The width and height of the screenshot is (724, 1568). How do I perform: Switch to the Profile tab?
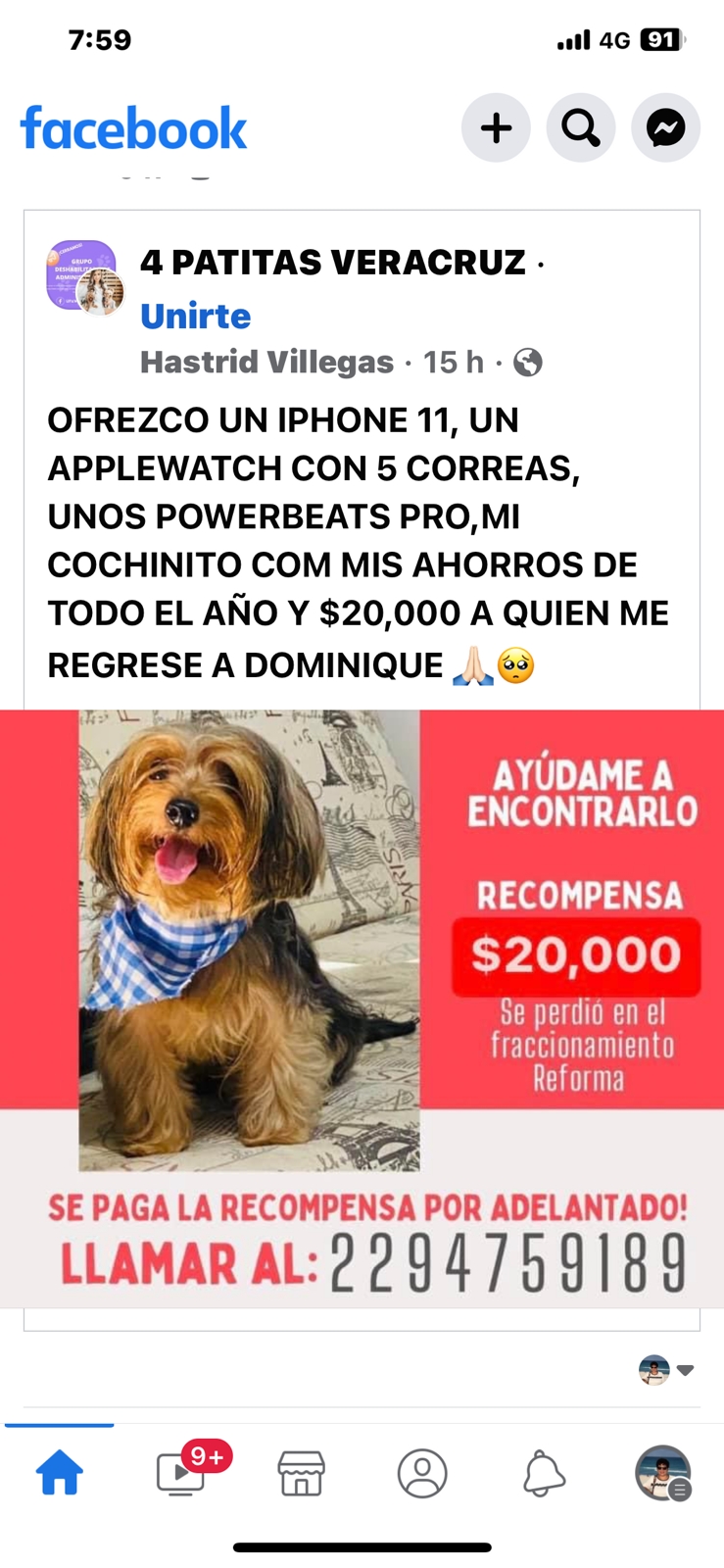point(422,1473)
